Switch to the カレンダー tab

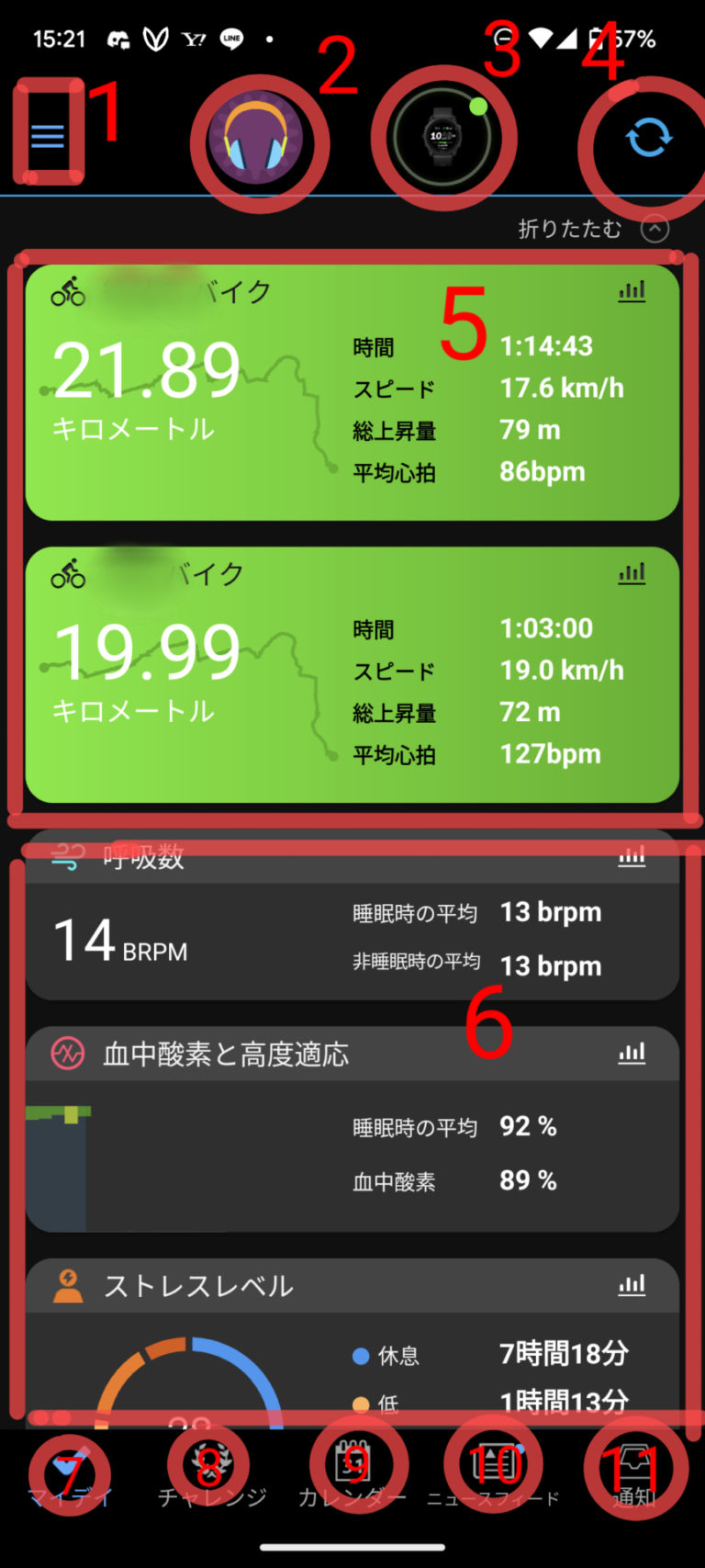click(353, 1470)
